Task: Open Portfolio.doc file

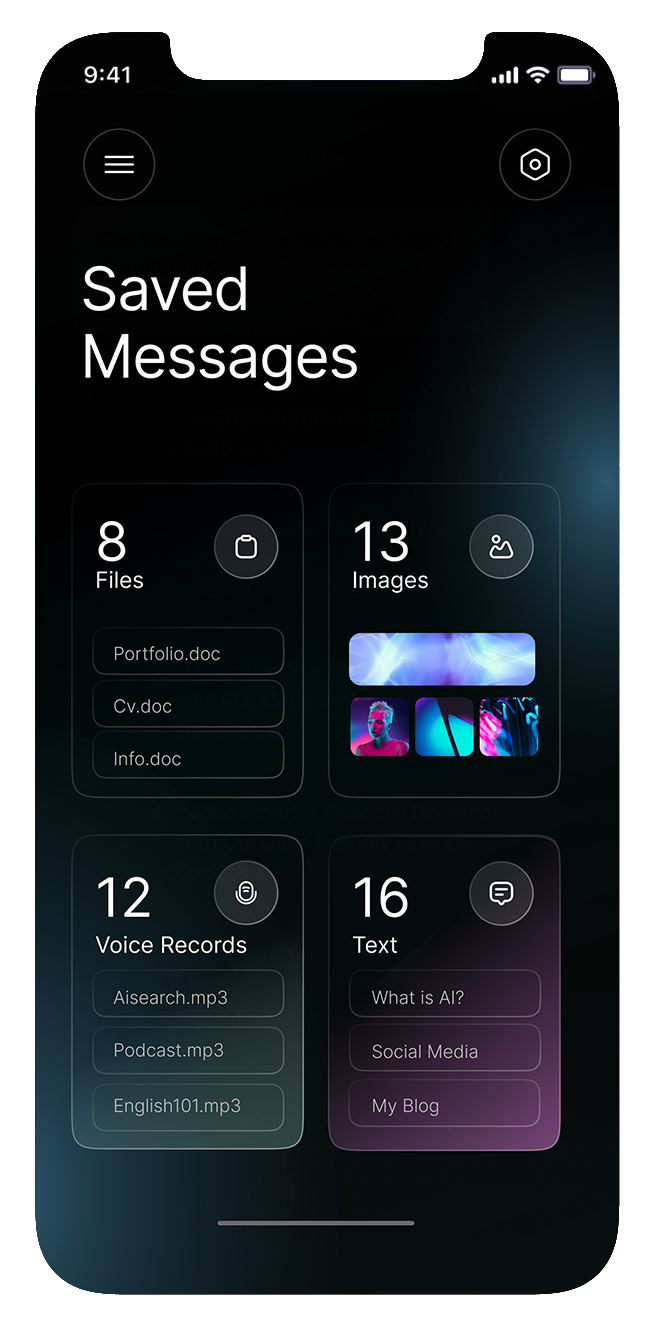Action: tap(188, 653)
